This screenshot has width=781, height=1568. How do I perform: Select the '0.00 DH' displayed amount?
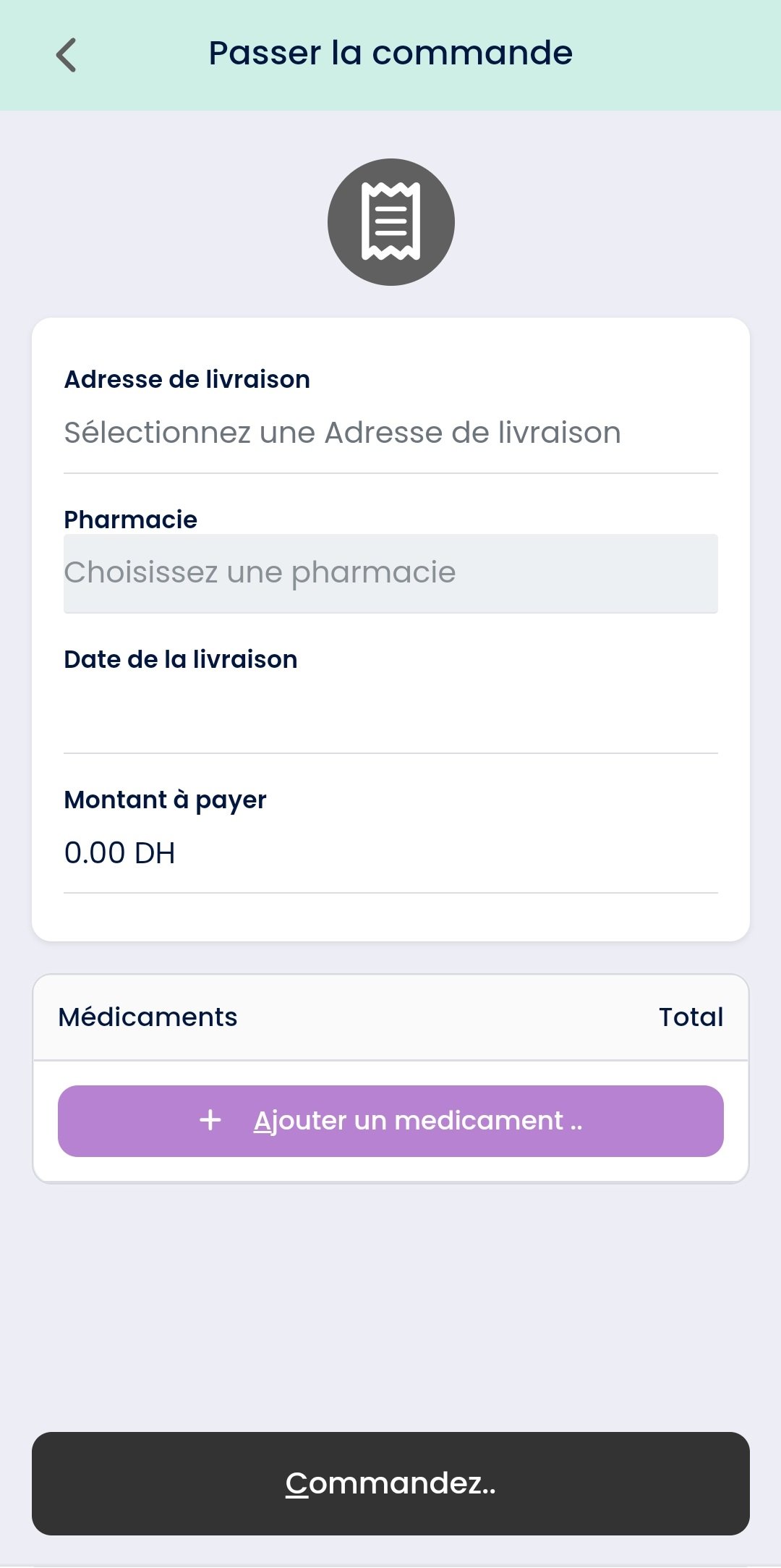point(119,852)
